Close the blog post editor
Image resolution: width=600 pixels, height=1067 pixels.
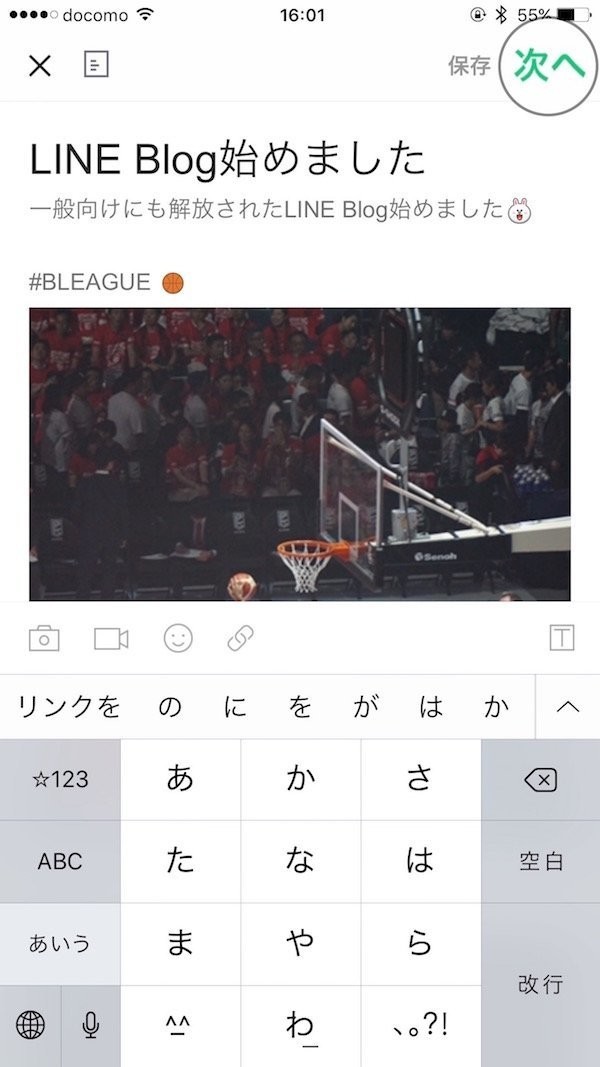(40, 66)
